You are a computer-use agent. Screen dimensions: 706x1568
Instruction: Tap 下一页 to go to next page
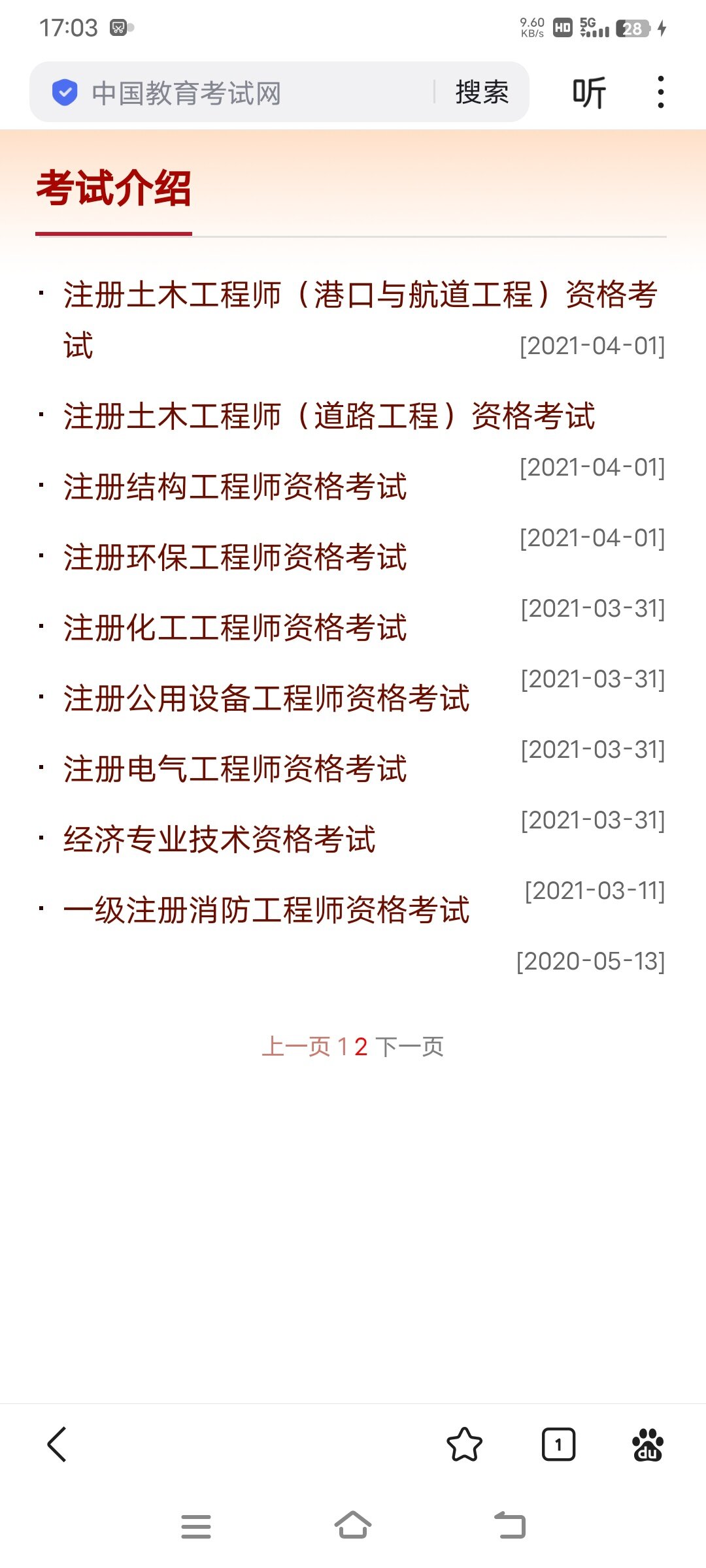coord(410,1047)
